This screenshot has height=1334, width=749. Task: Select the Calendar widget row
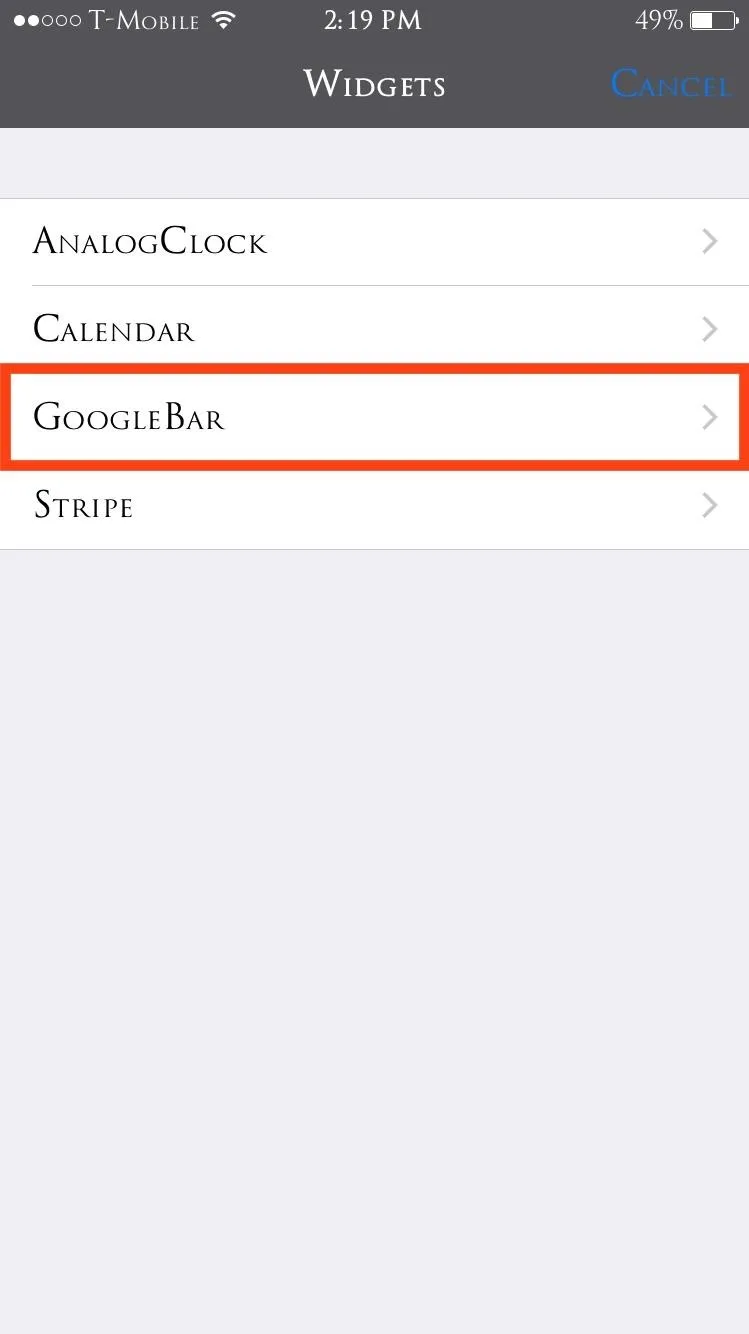pyautogui.click(x=374, y=329)
